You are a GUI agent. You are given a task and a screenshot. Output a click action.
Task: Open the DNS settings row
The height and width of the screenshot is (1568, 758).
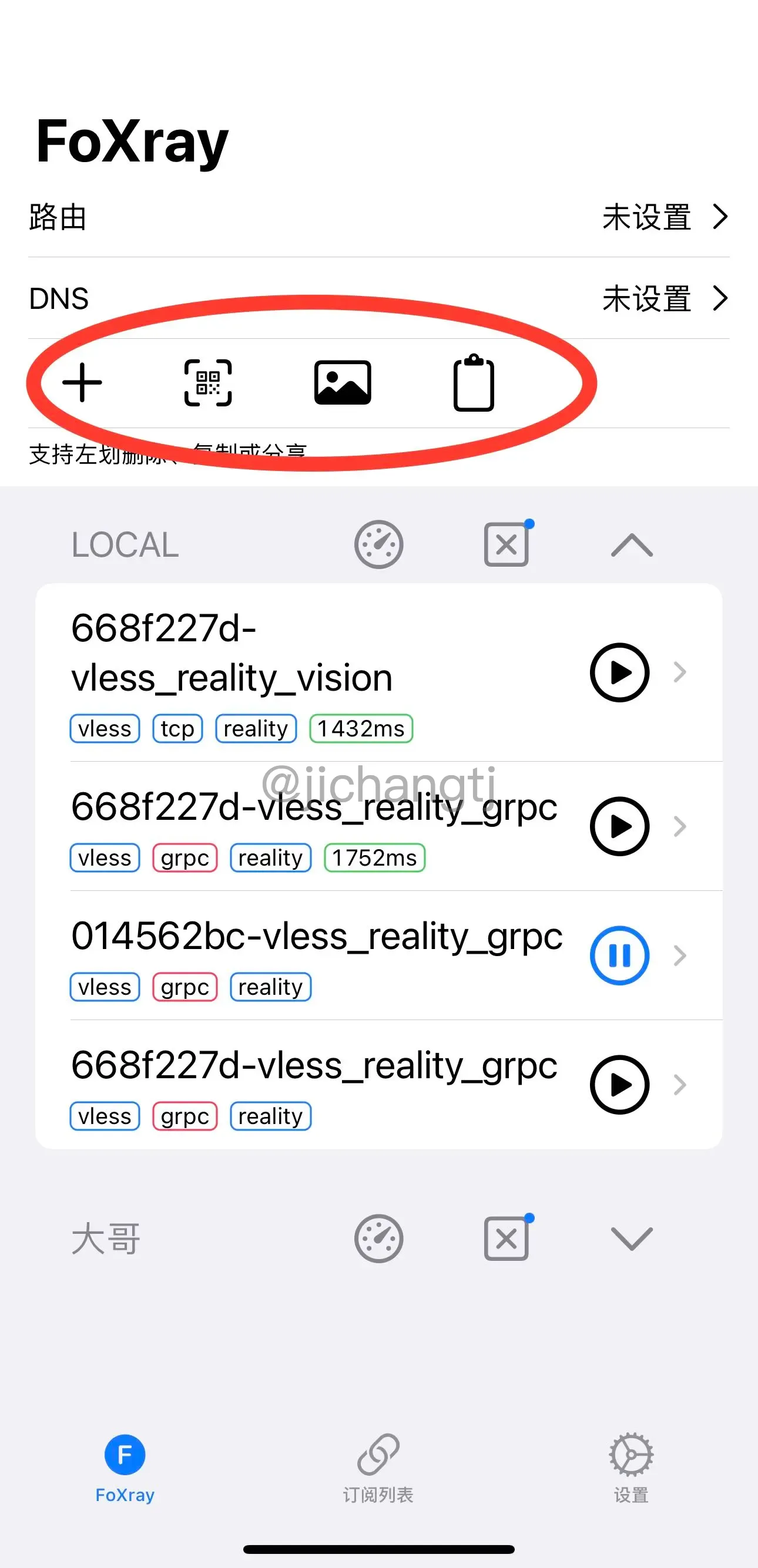point(378,298)
